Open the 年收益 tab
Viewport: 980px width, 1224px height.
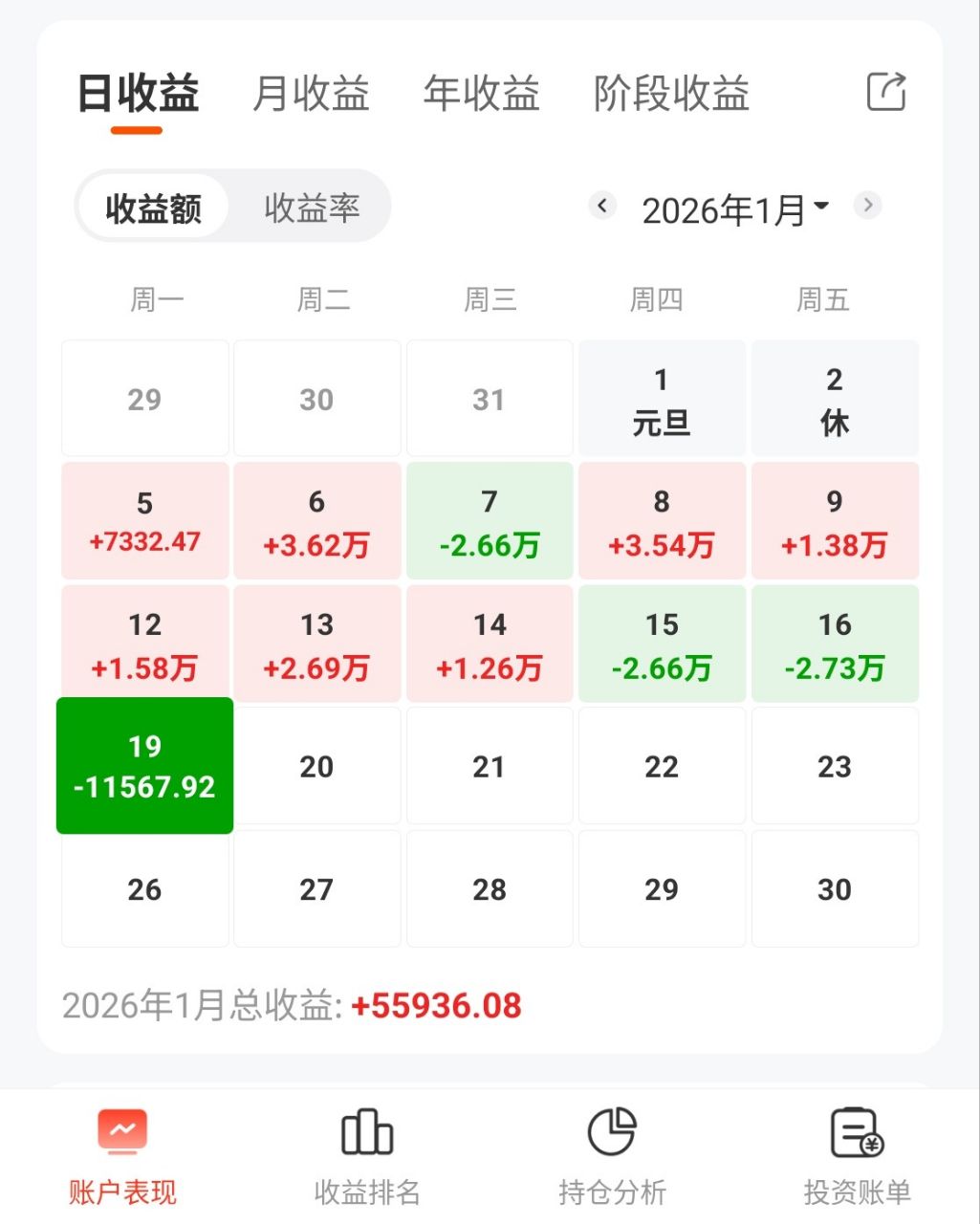481,95
